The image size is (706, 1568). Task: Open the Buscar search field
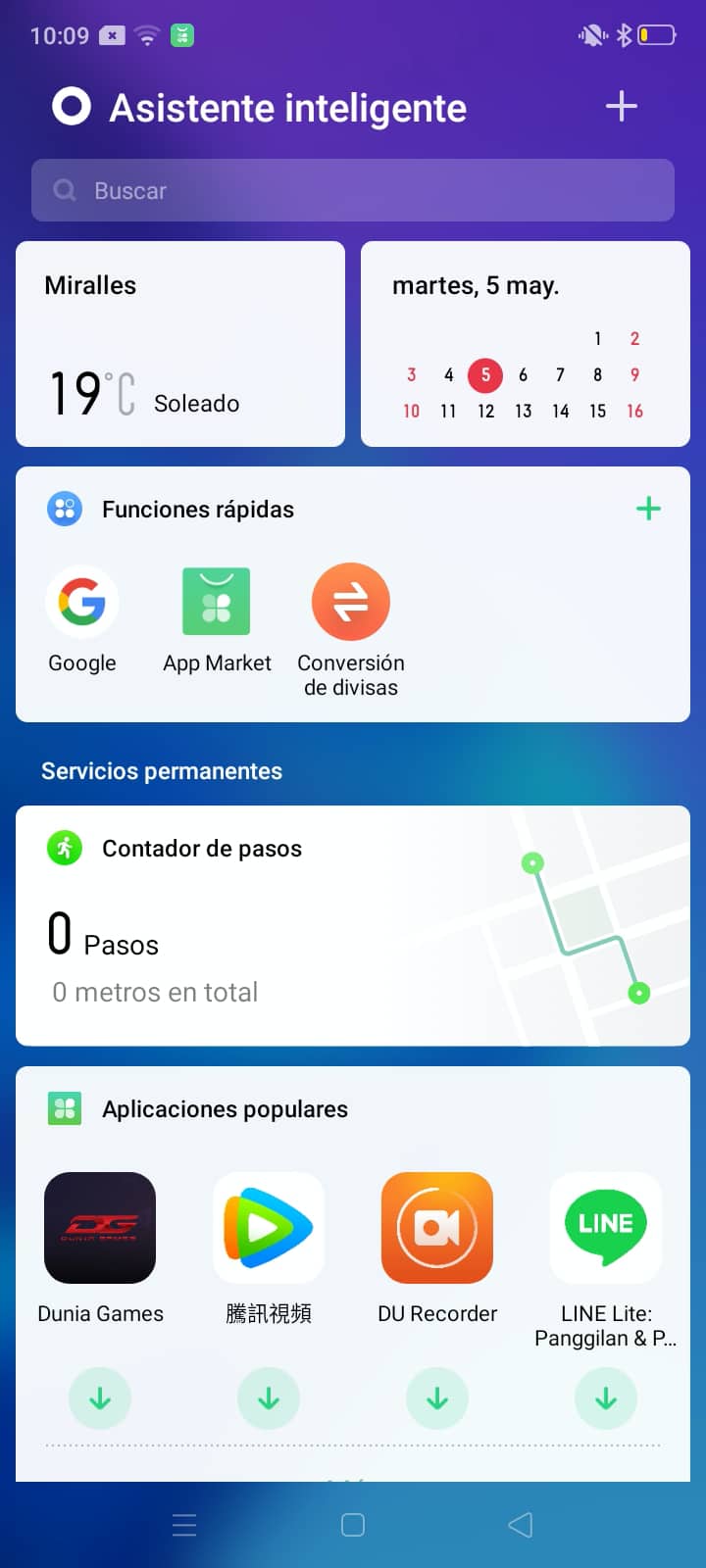coord(353,190)
